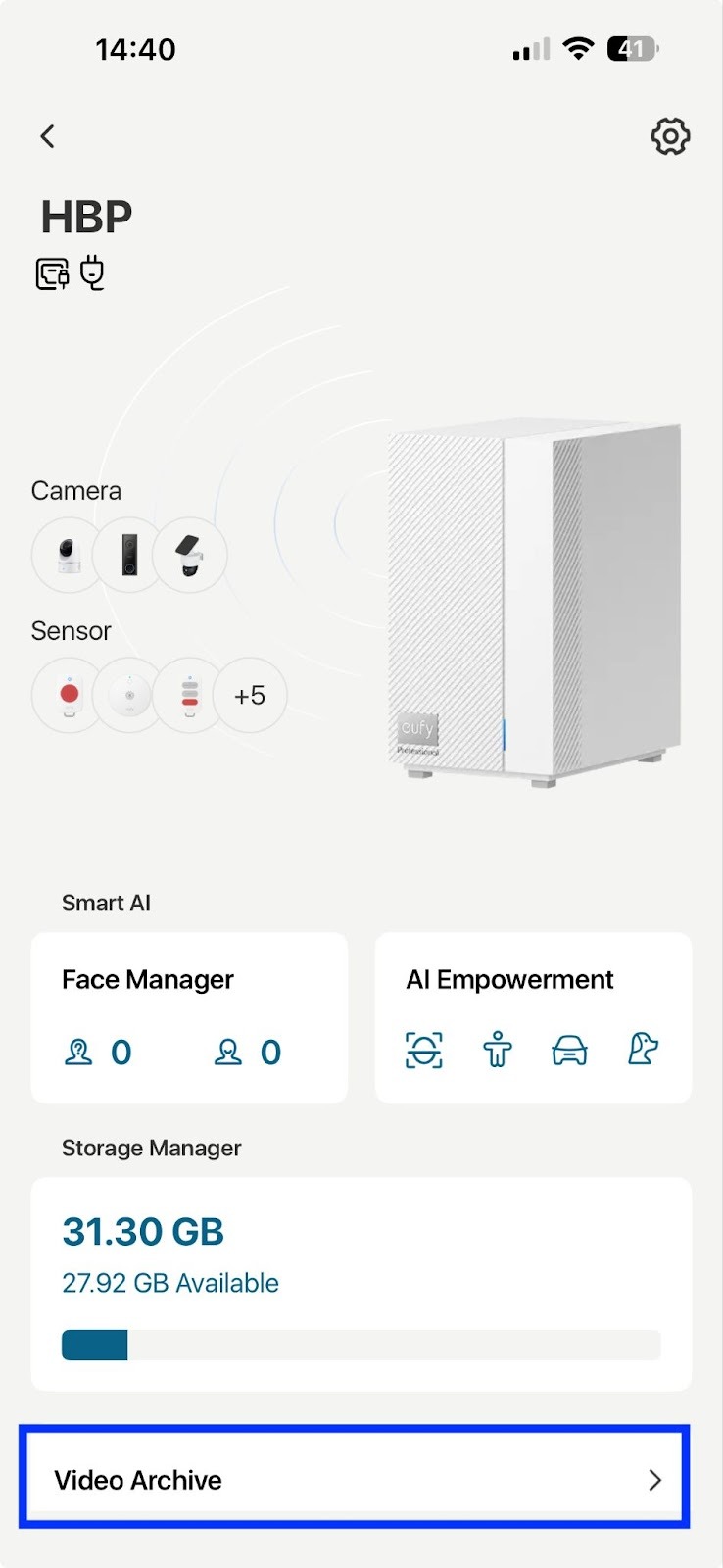This screenshot has width=723, height=1568.
Task: Open the Storage Manager card
Action: [x=361, y=1284]
